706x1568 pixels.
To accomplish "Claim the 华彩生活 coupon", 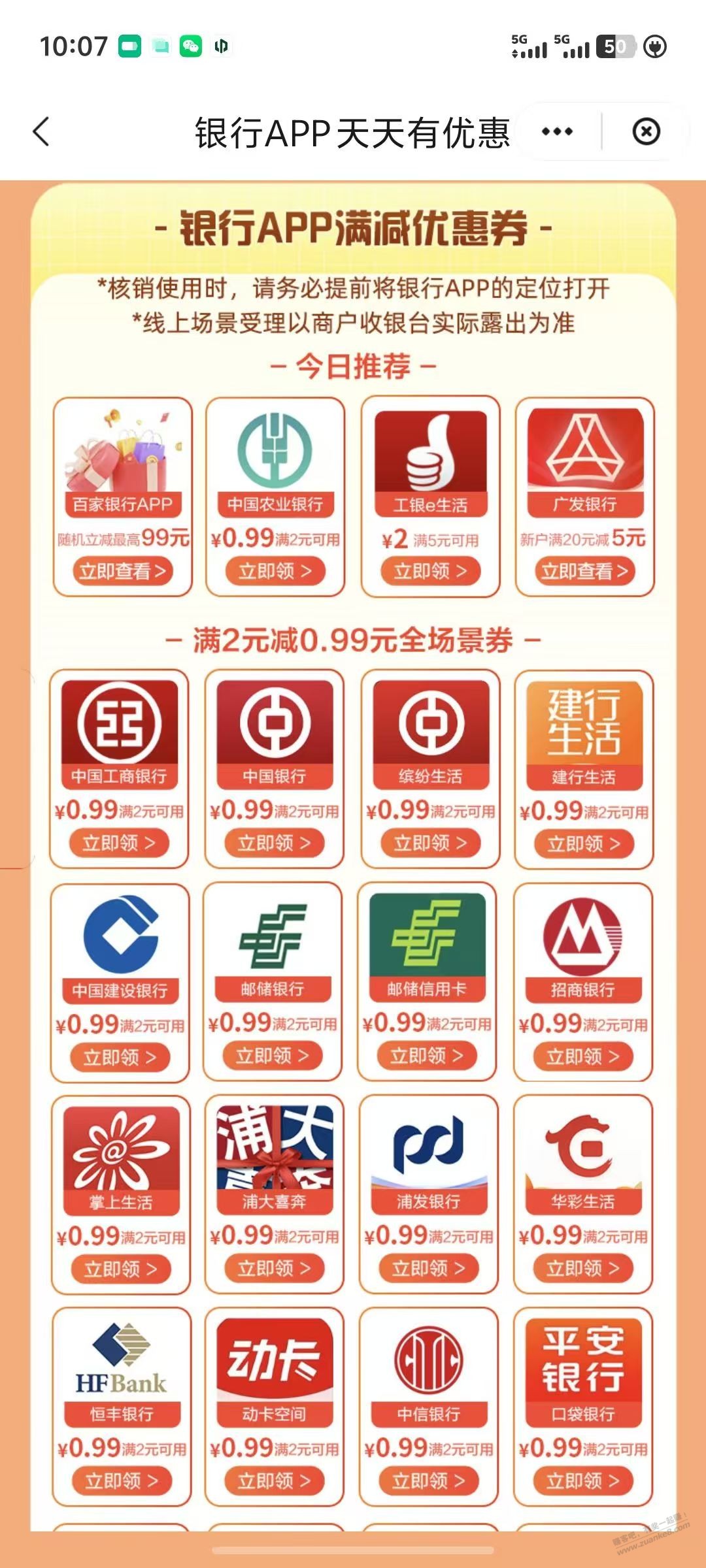I will pyautogui.click(x=582, y=1268).
